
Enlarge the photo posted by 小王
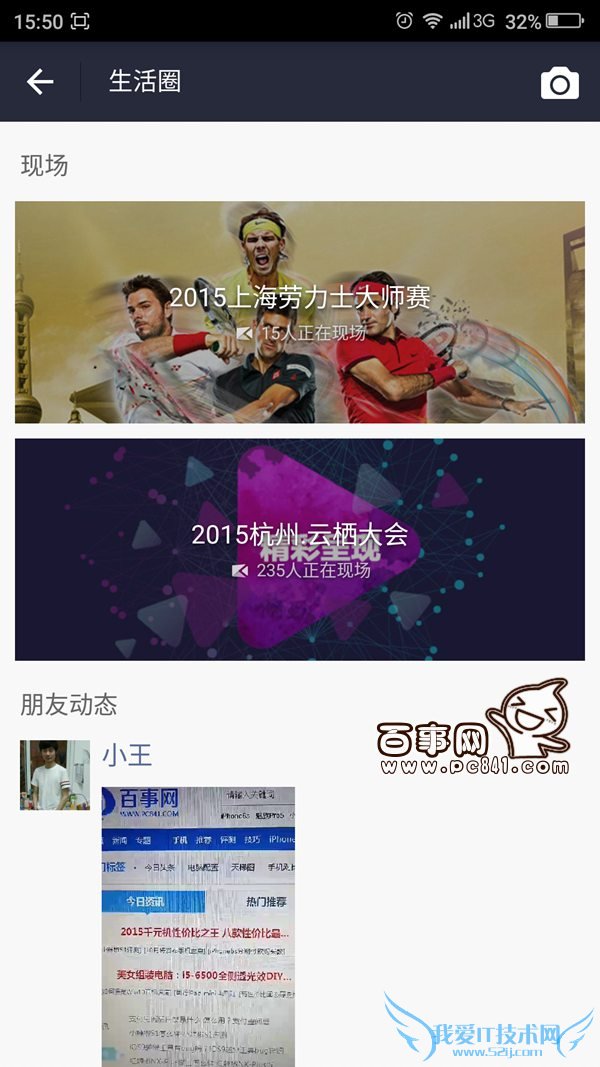click(198, 925)
